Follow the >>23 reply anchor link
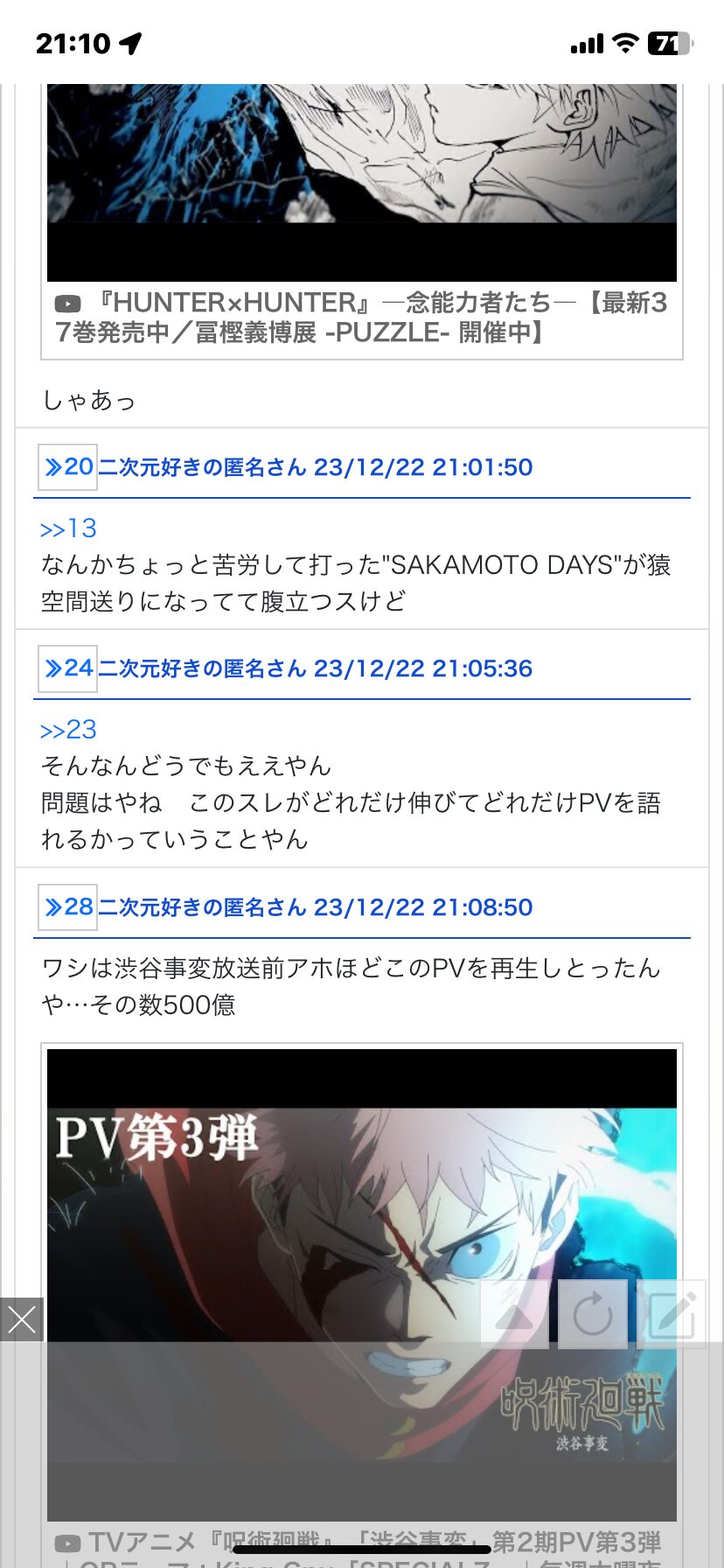 pyautogui.click(x=68, y=730)
